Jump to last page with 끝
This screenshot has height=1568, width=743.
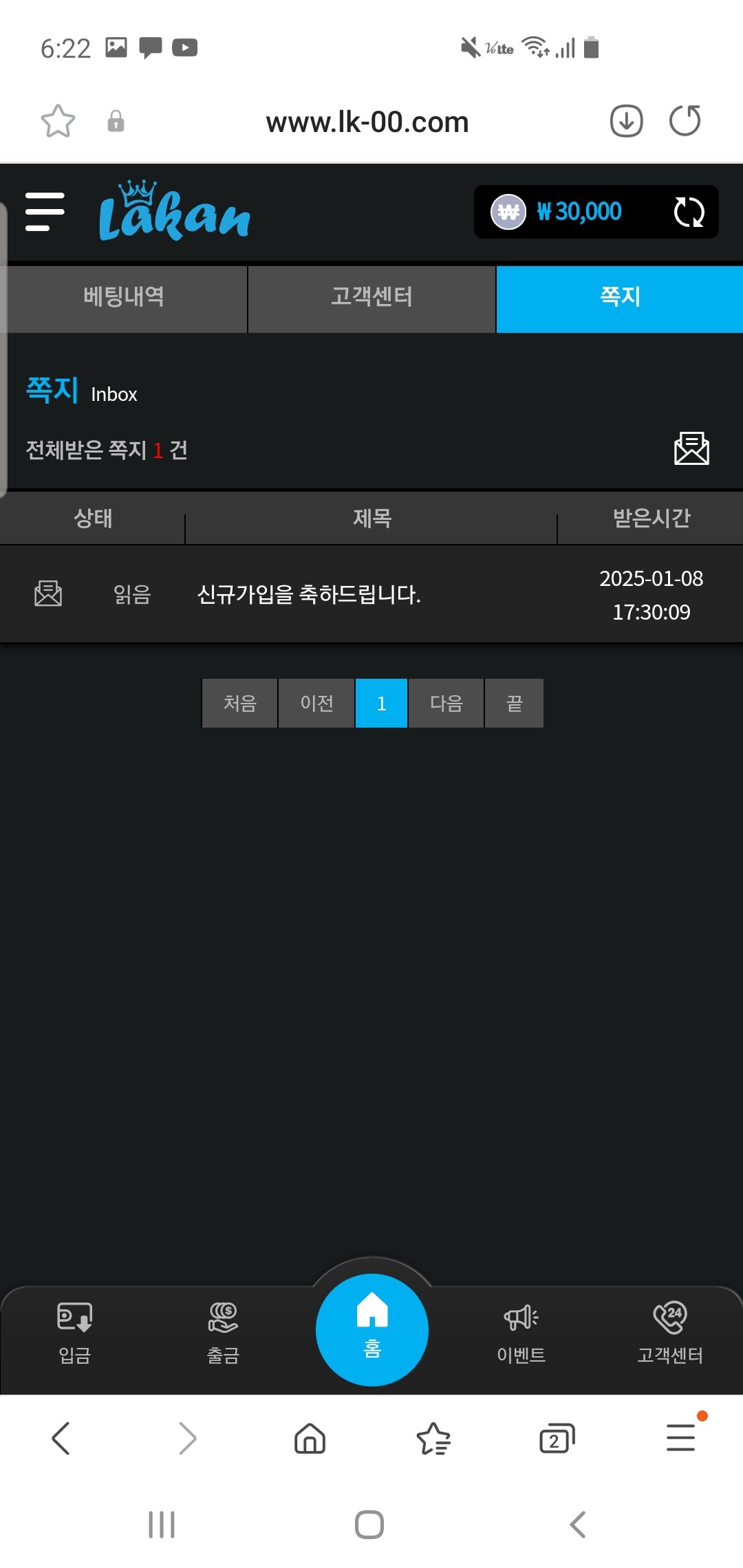pos(514,703)
